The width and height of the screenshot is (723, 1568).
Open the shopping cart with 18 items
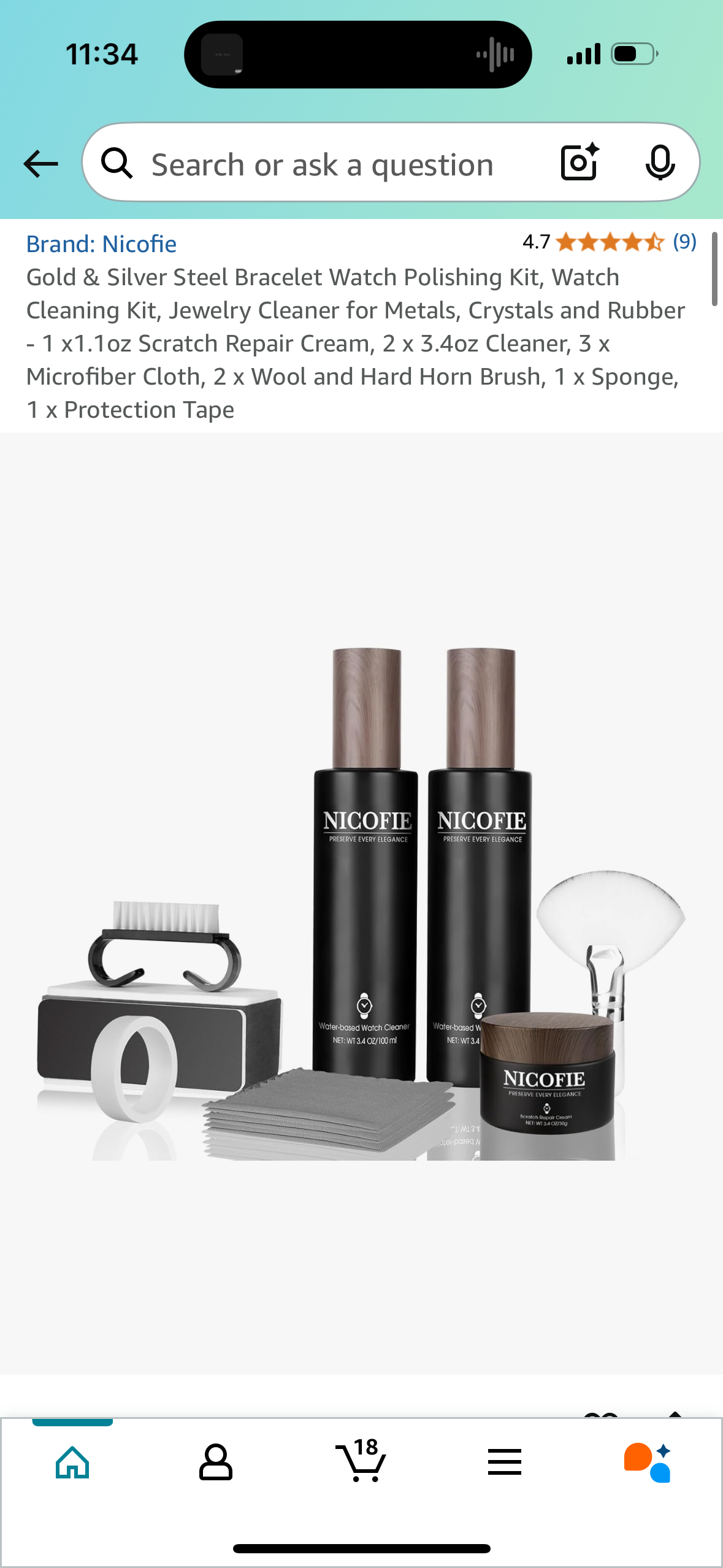click(361, 1462)
